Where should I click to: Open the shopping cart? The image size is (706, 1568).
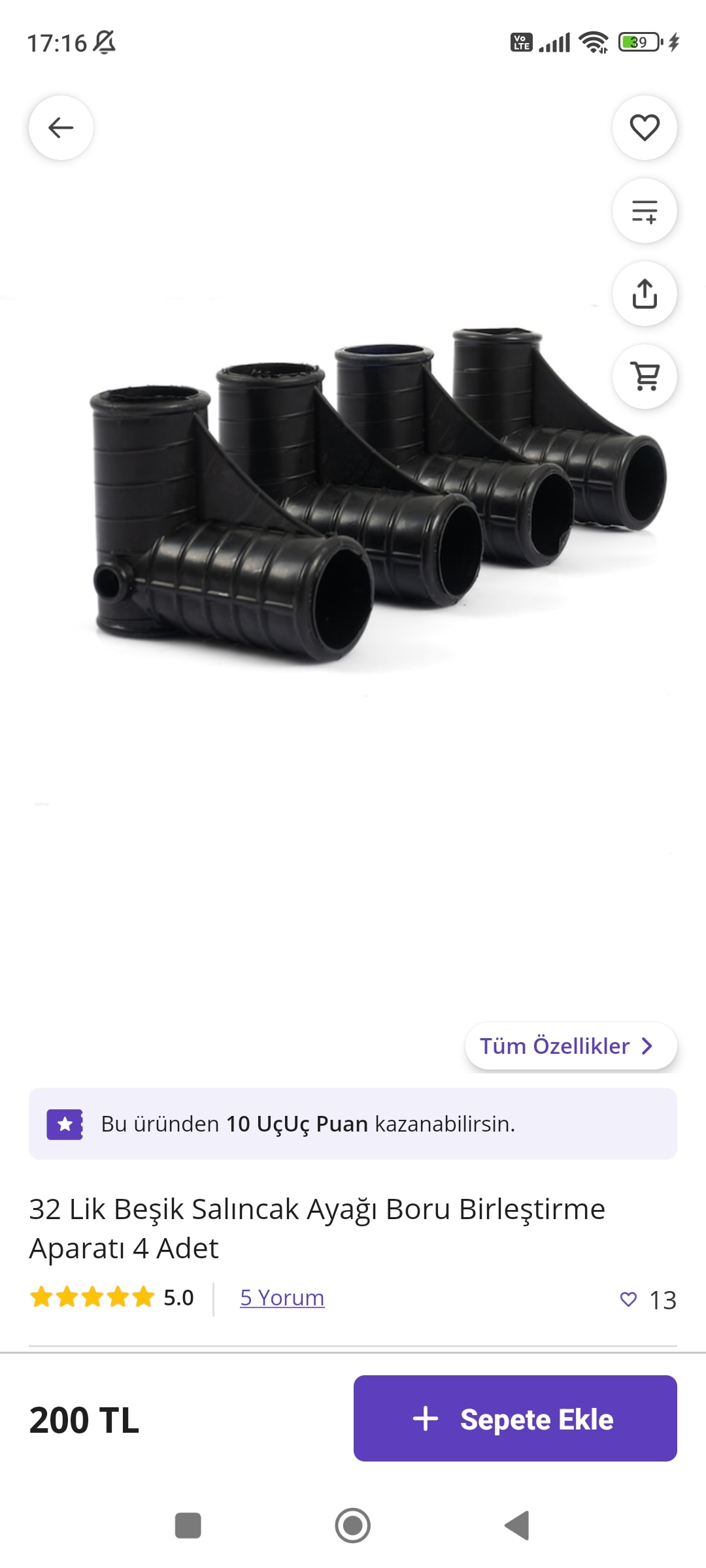coord(645,376)
